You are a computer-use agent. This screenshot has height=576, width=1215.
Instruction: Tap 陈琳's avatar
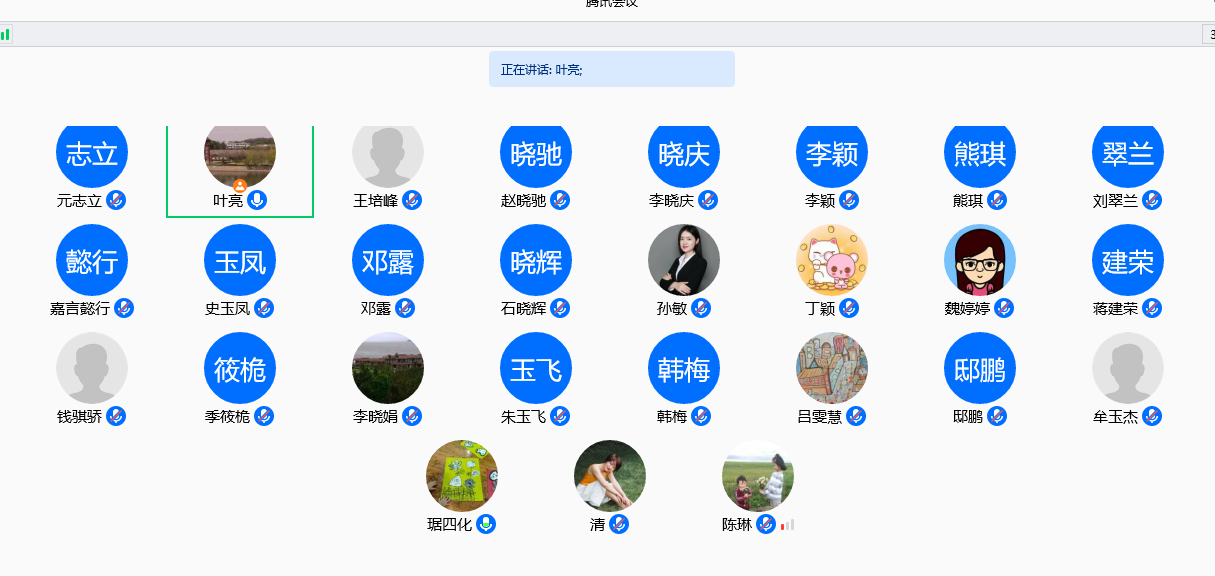pos(758,476)
